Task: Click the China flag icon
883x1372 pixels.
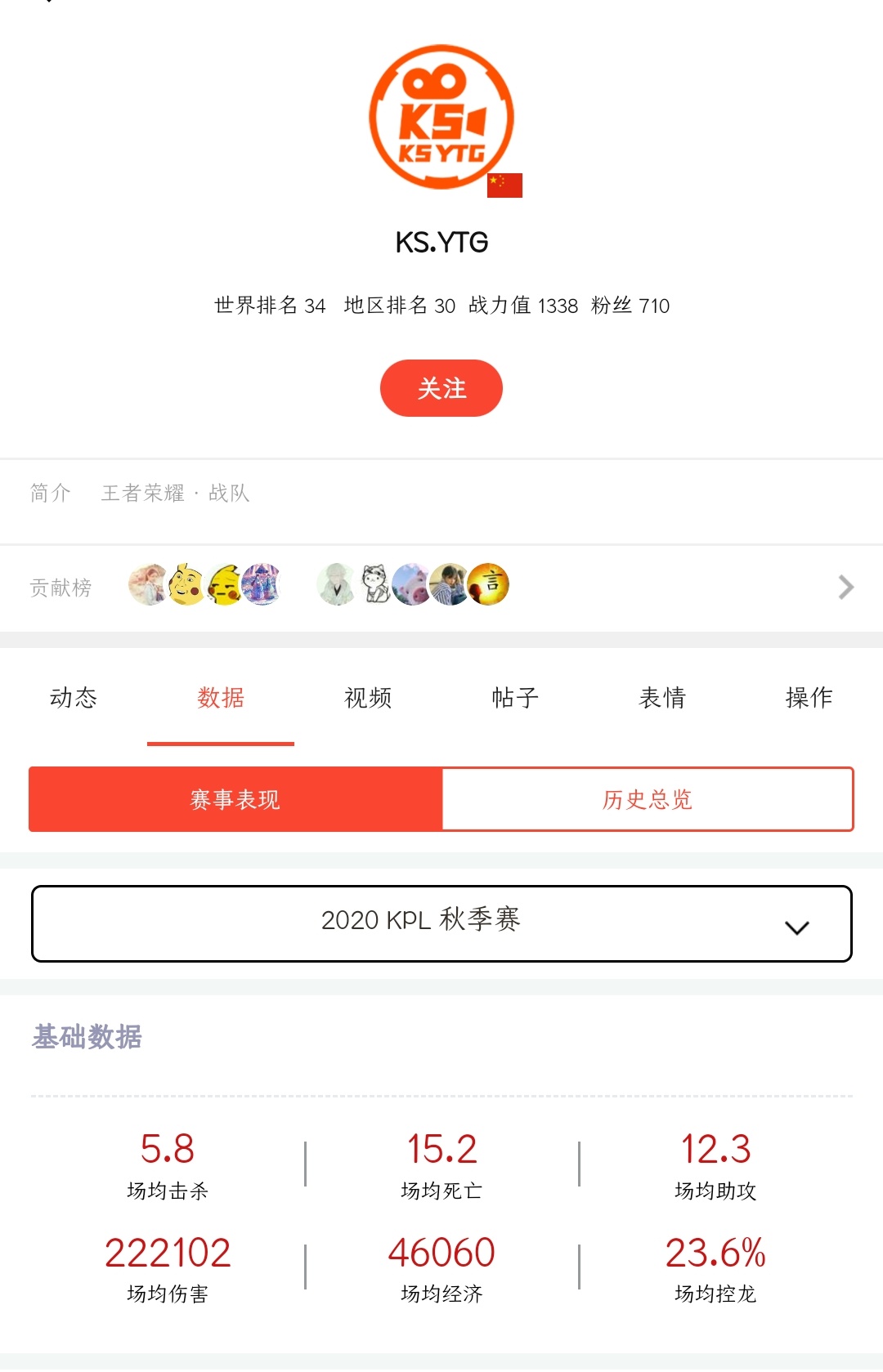Action: click(x=504, y=185)
